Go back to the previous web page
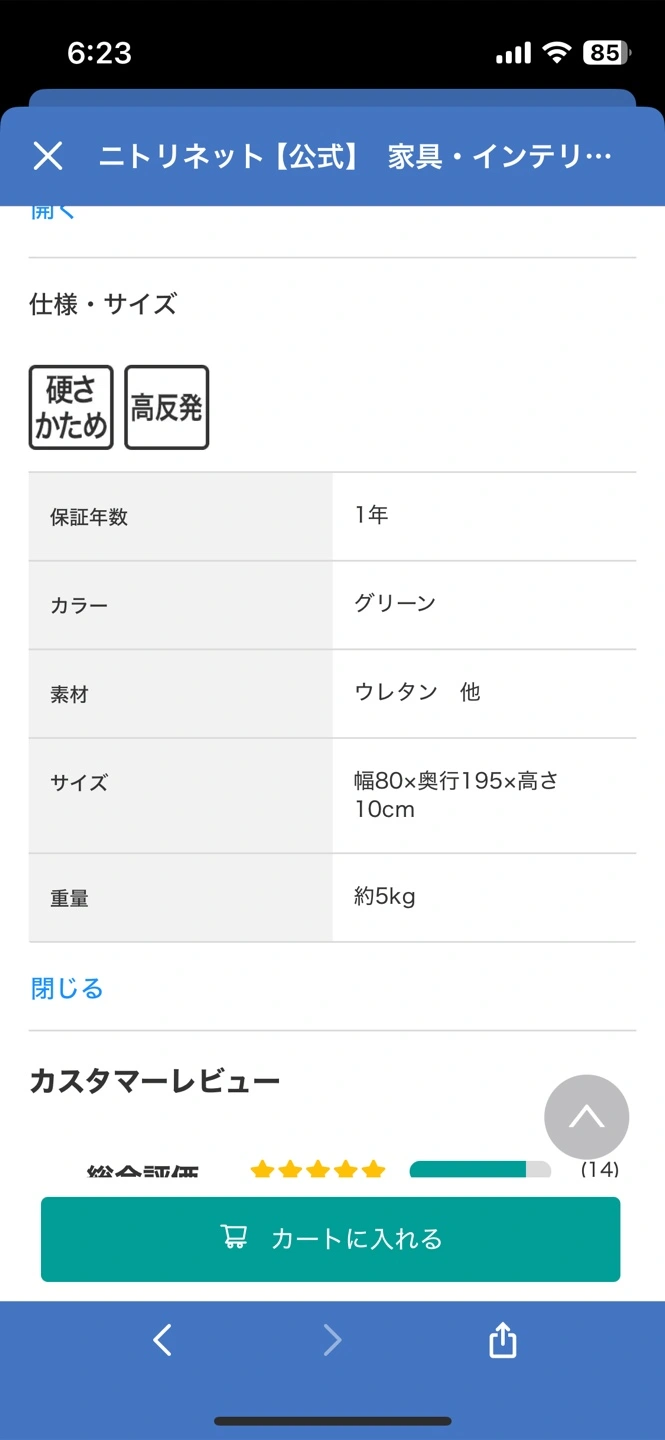 (x=163, y=1340)
